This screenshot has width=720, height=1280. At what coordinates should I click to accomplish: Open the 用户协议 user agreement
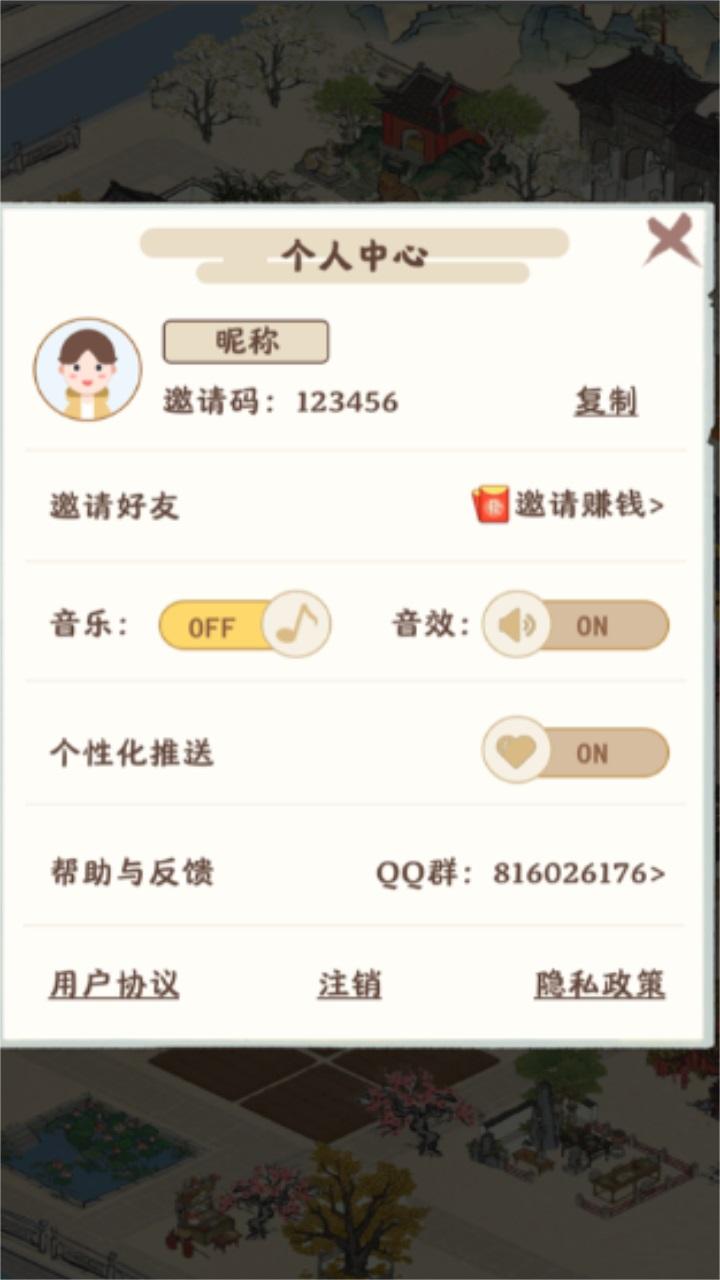[x=114, y=985]
